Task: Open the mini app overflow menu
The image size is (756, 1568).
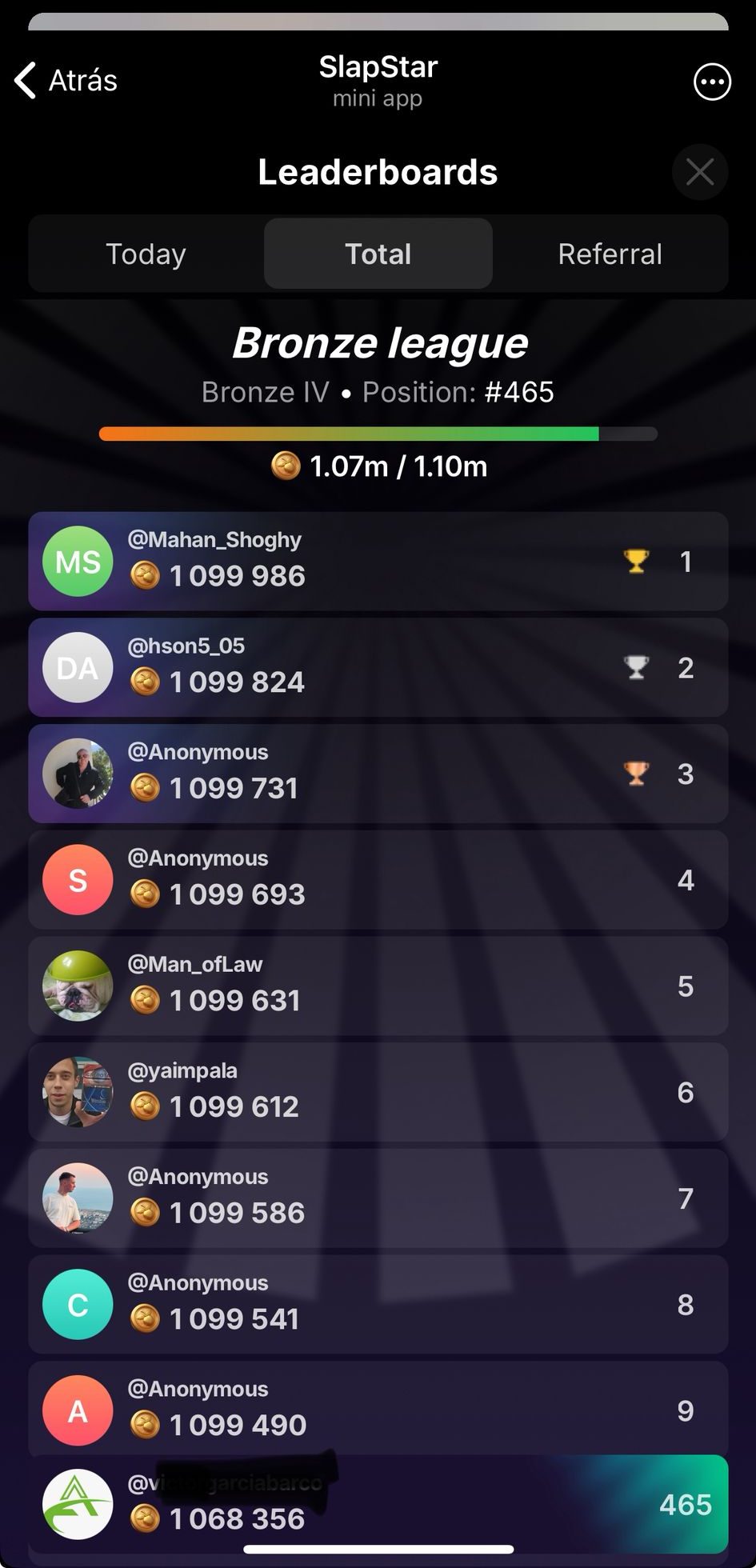Action: coord(711,82)
